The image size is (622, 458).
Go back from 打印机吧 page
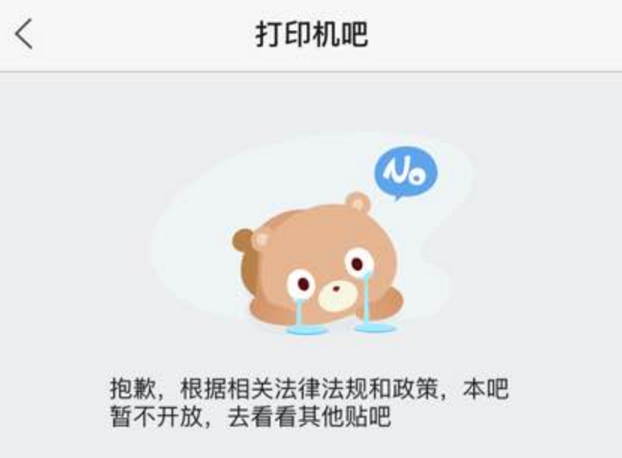tap(24, 35)
